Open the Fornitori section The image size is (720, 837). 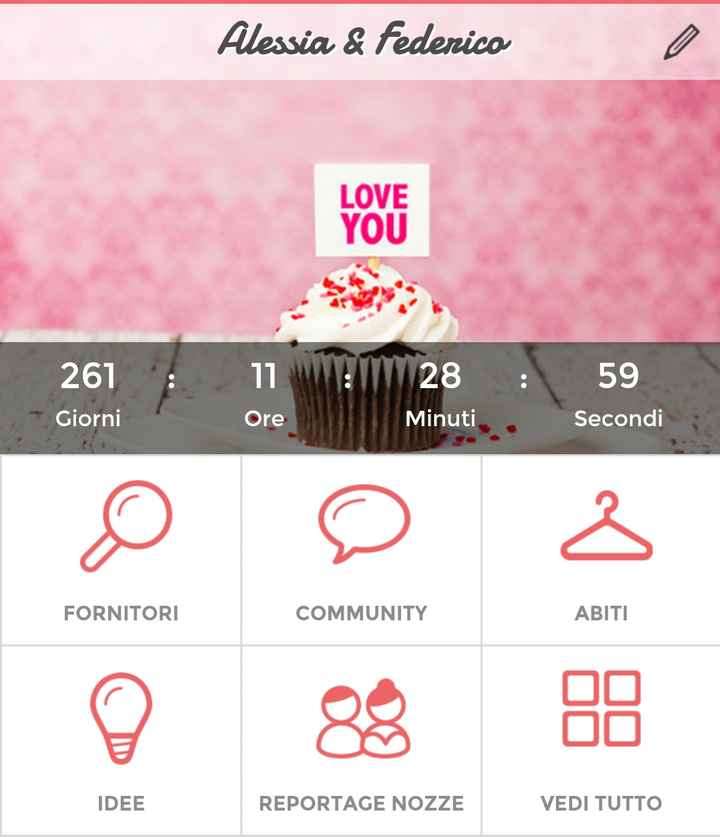click(121, 550)
